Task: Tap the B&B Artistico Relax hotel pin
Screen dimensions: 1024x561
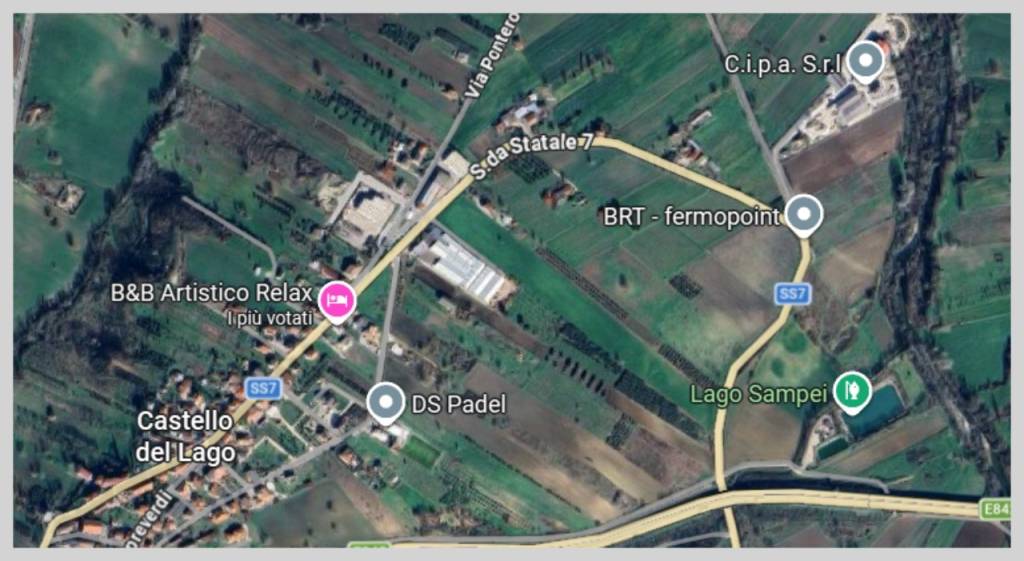Action: click(x=337, y=300)
